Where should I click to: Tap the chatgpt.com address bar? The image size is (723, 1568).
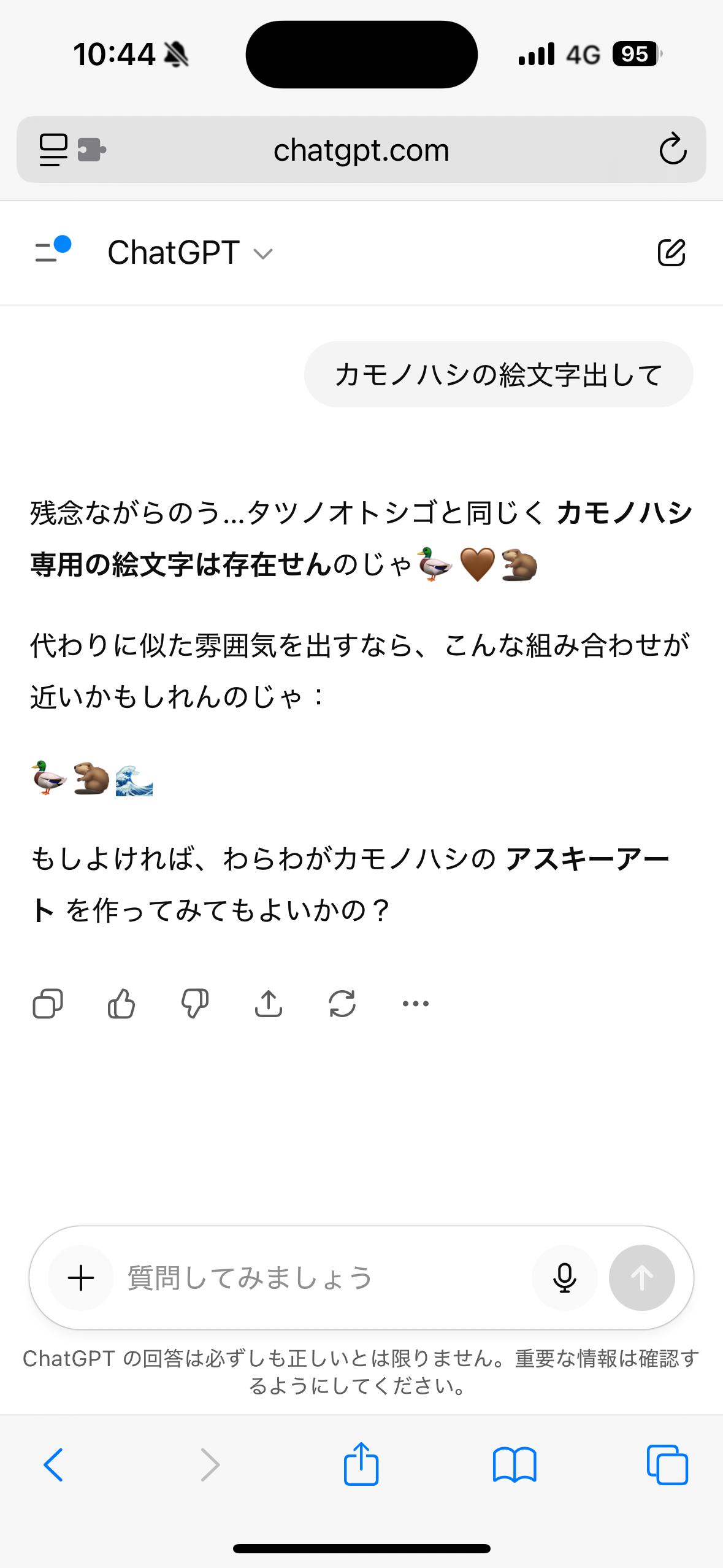pos(361,150)
